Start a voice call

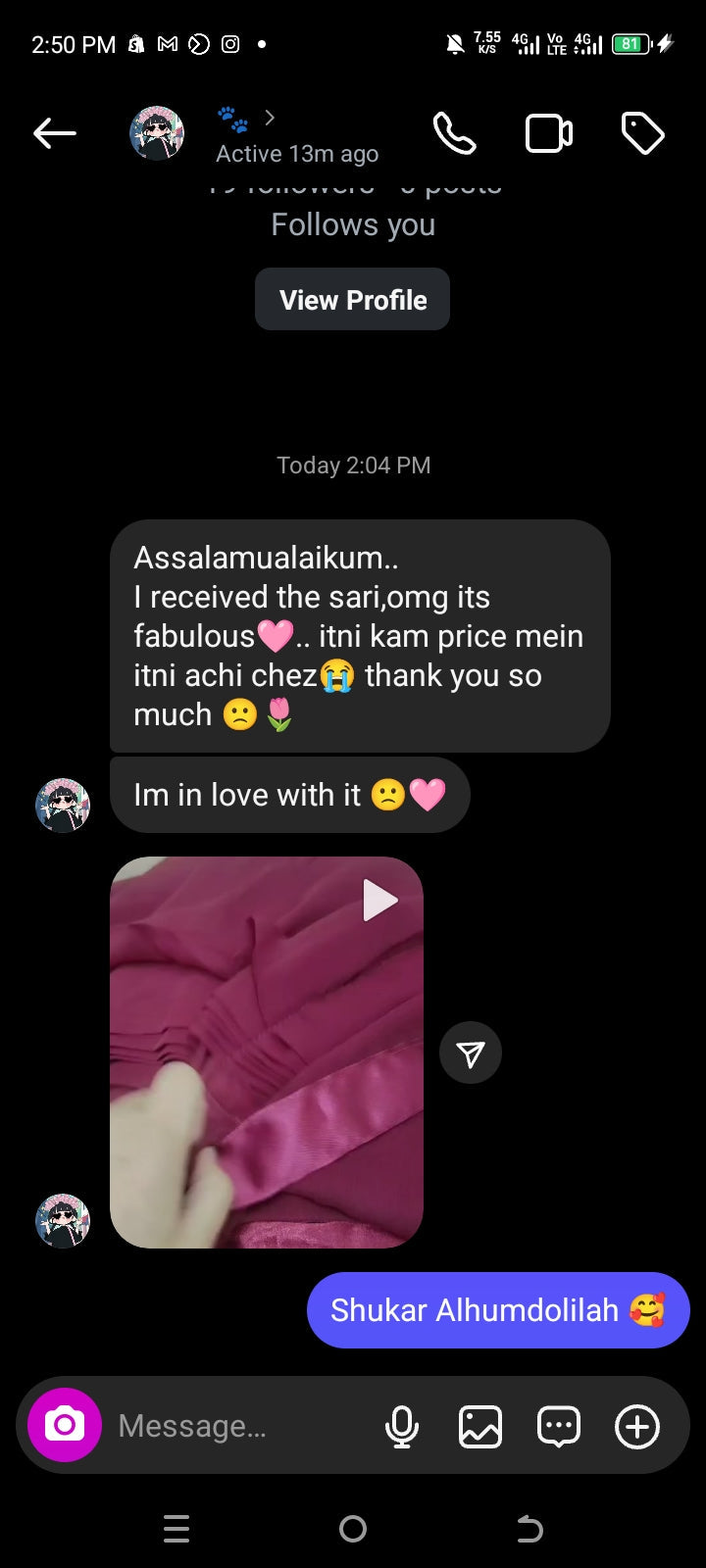pyautogui.click(x=454, y=133)
